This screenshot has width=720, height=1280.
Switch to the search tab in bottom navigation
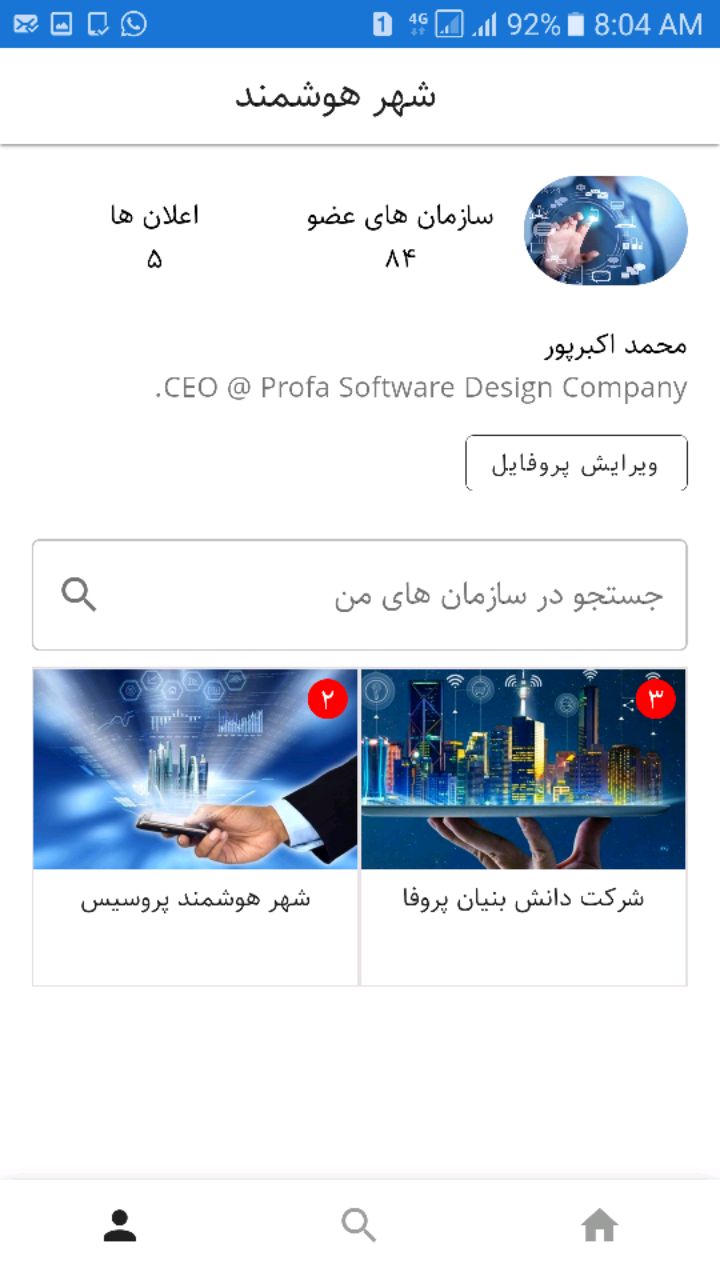coord(359,1225)
